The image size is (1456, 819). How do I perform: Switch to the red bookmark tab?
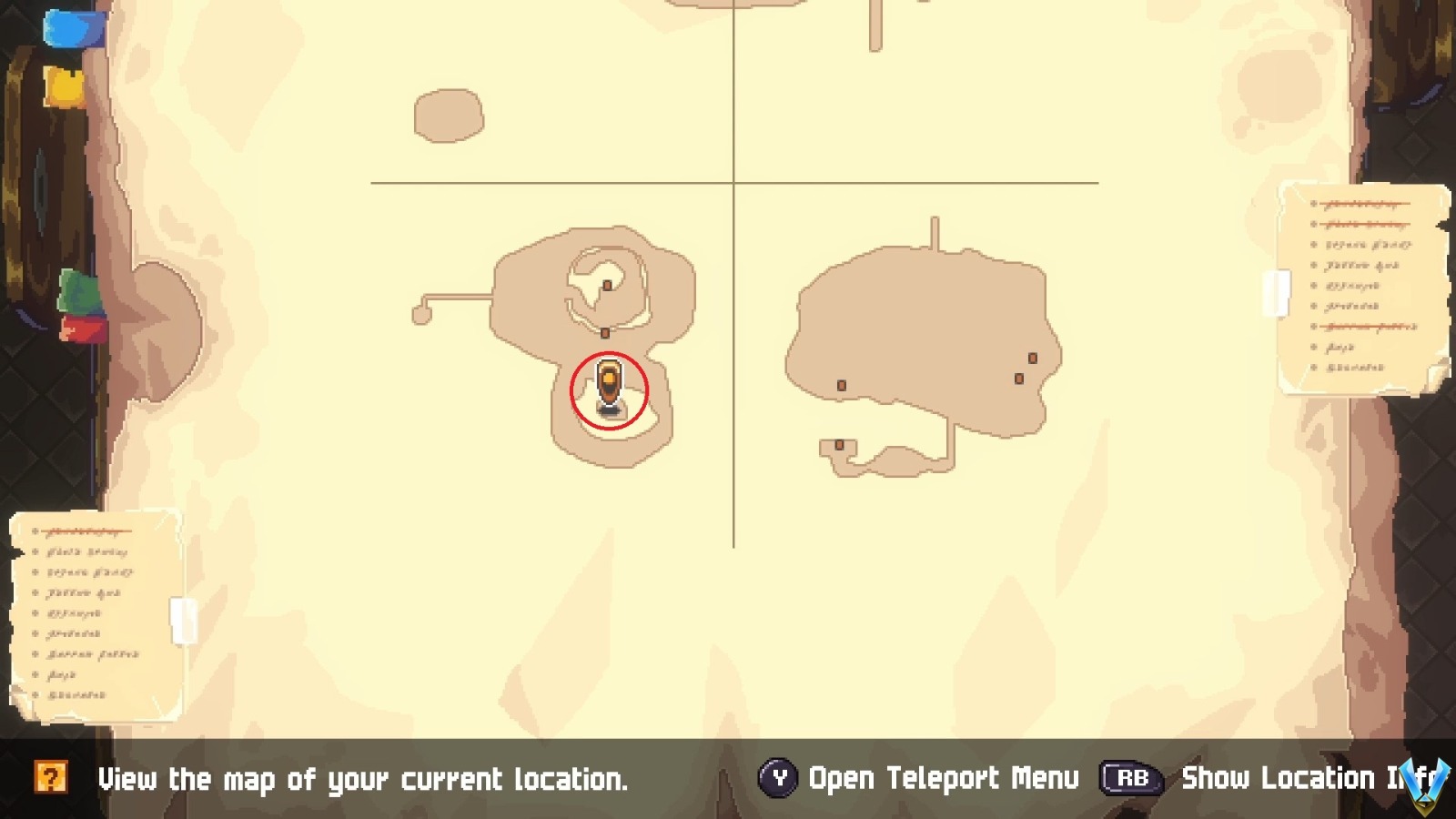click(x=84, y=328)
